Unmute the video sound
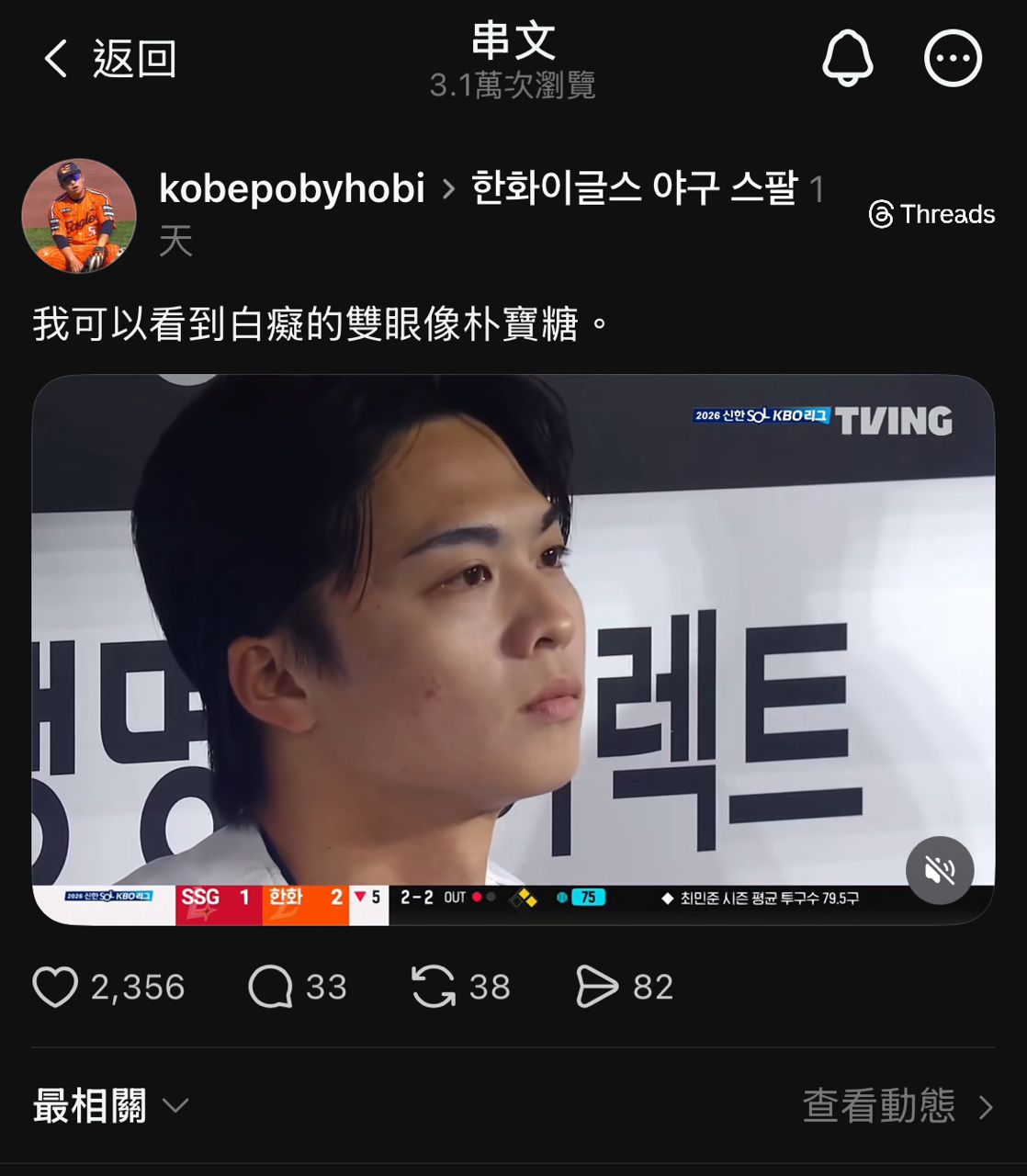Screen dimensions: 1027x1176 tap(939, 869)
